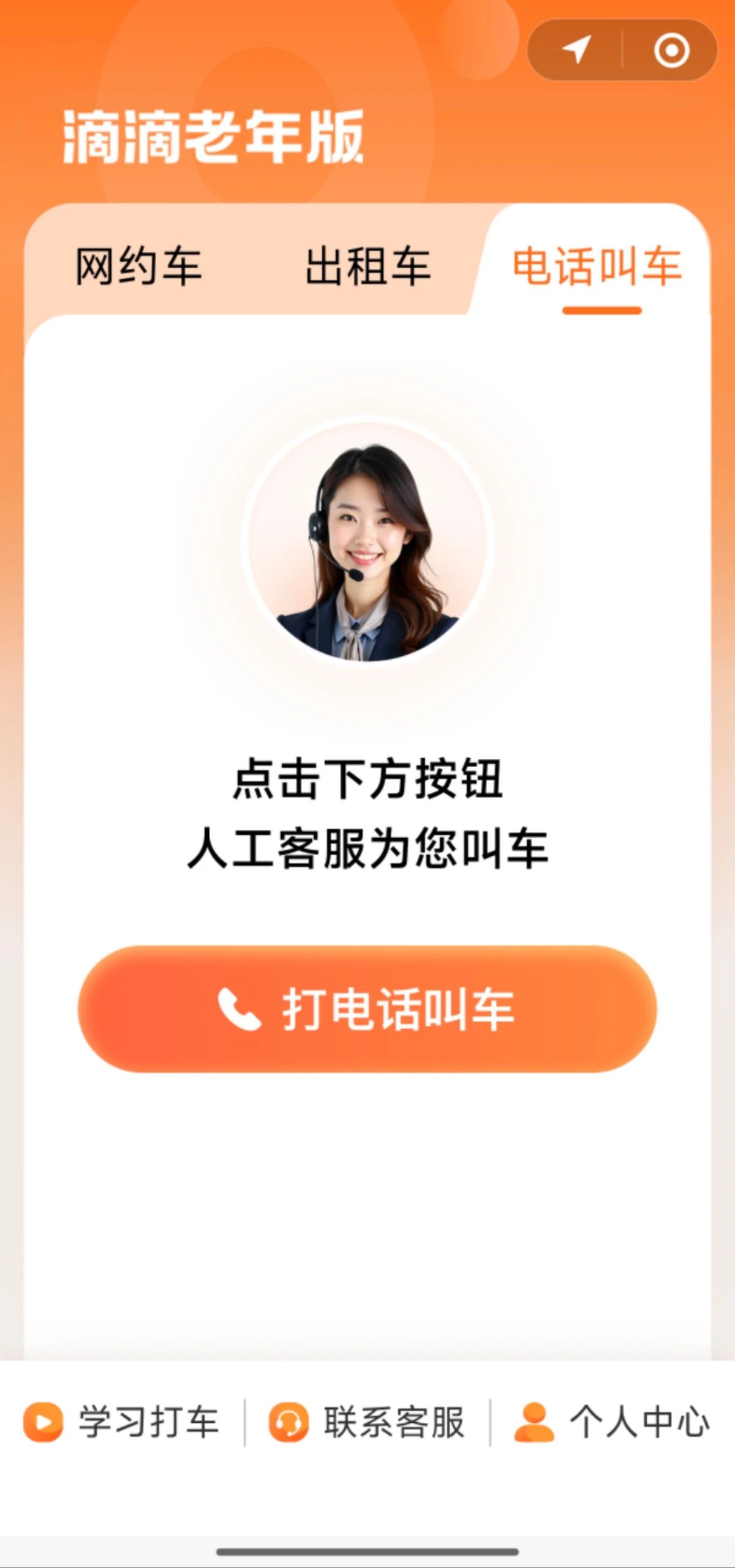
Task: Tap the 打电话叫车 button
Action: click(x=367, y=1009)
